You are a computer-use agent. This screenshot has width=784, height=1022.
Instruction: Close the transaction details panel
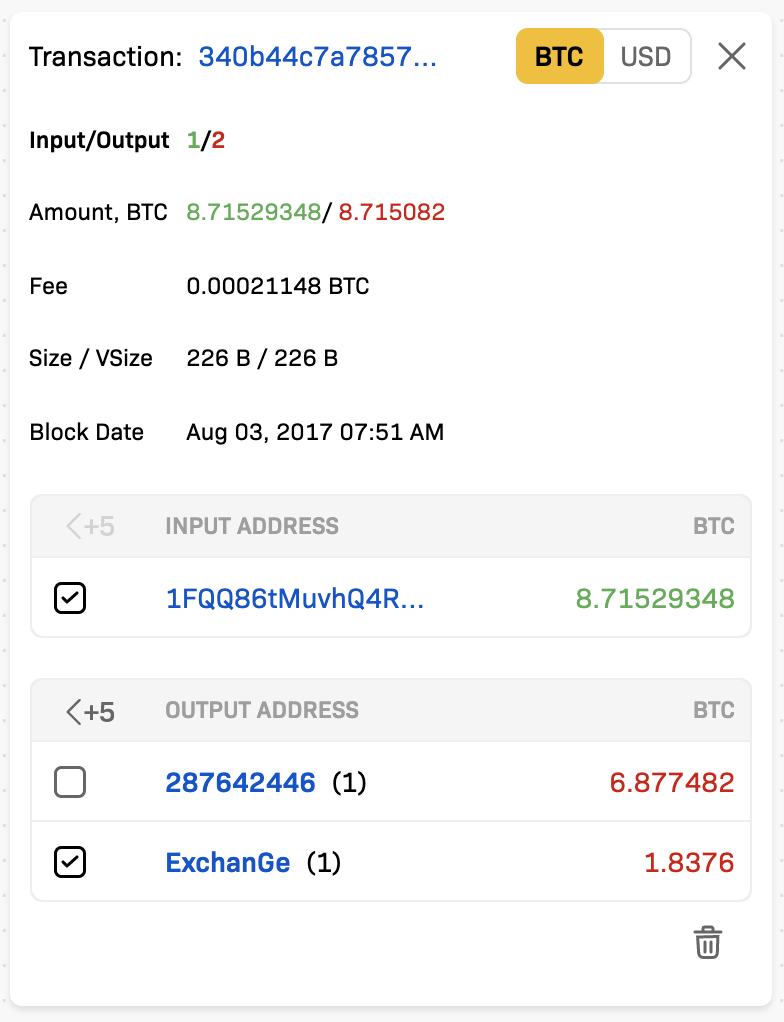click(x=732, y=57)
